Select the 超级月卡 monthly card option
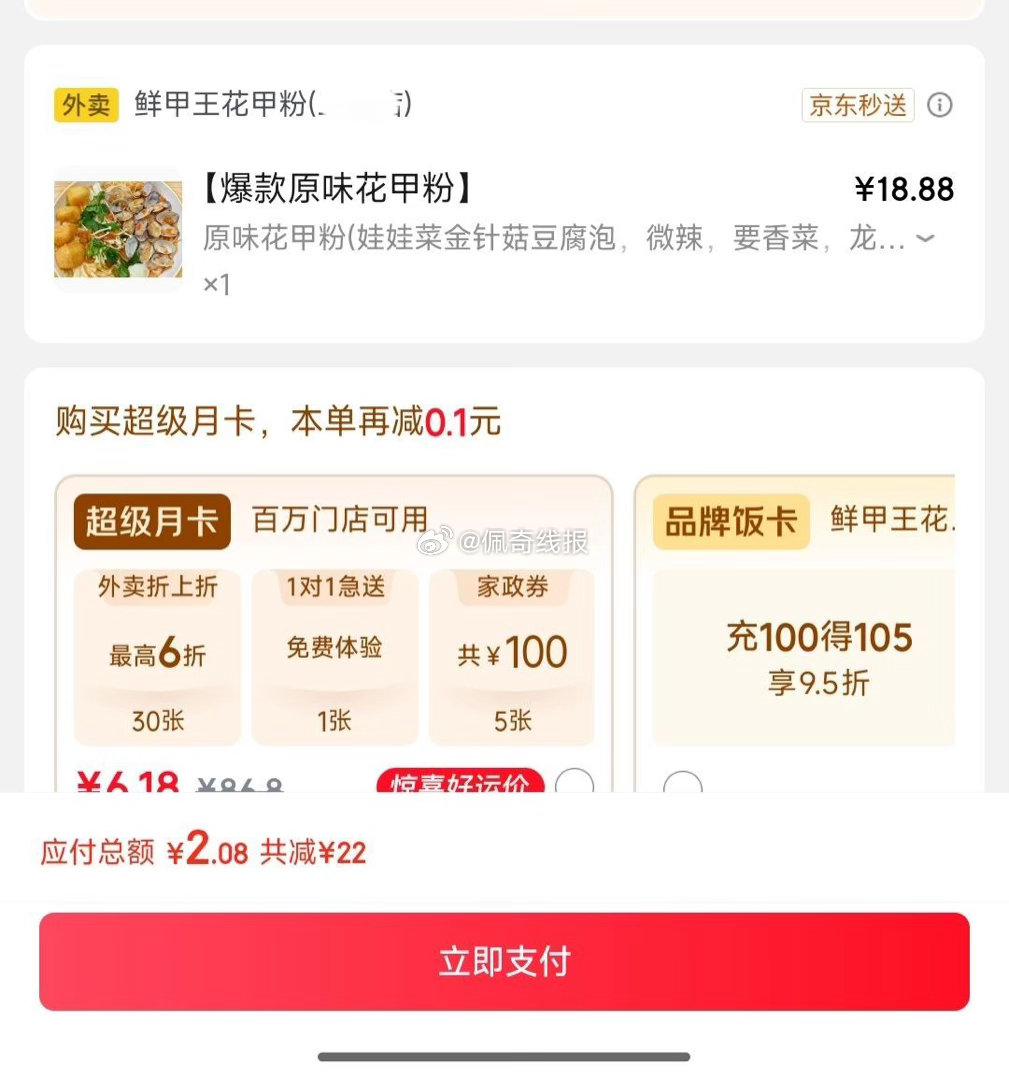The width and height of the screenshot is (1009, 1080). tap(574, 783)
